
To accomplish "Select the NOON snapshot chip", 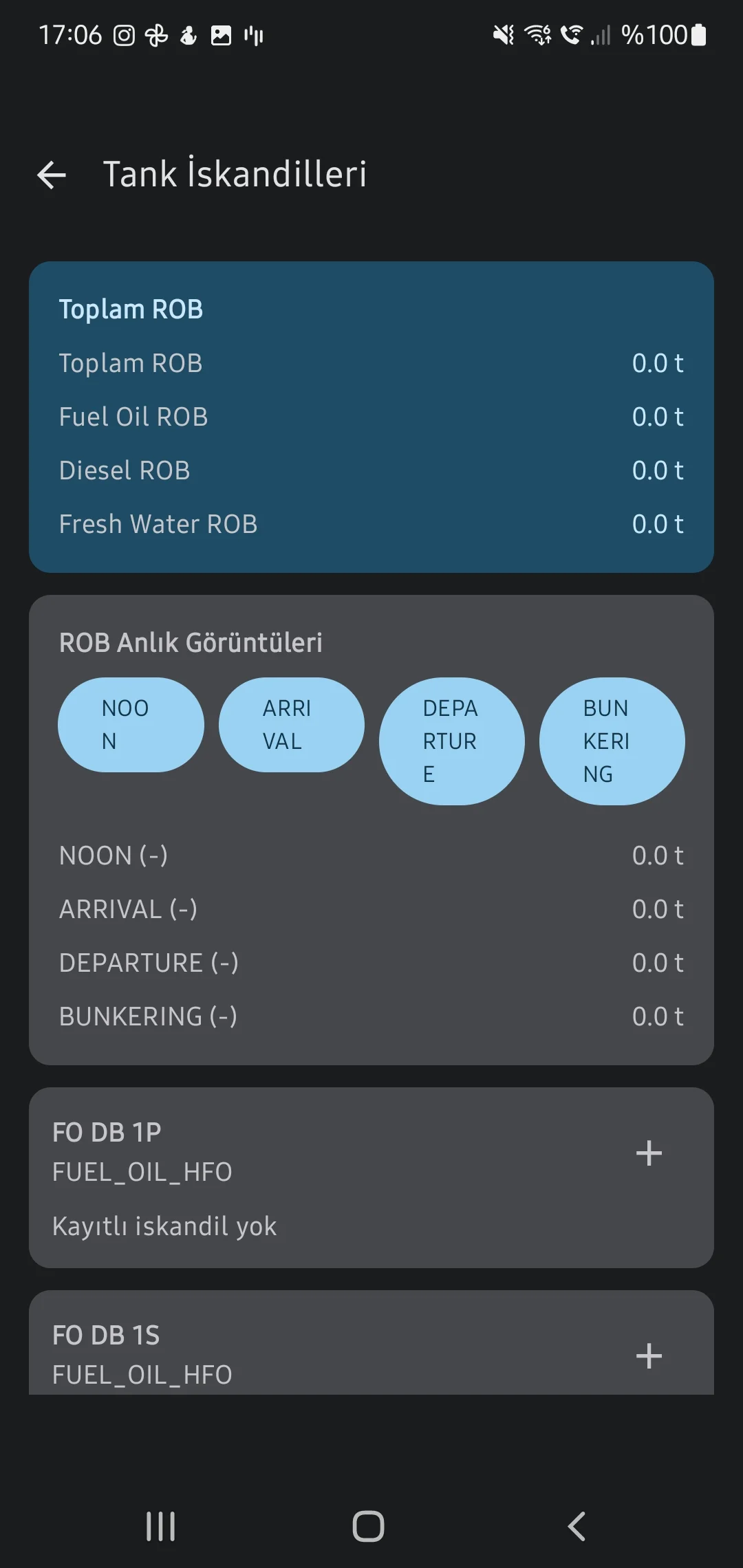I will point(131,723).
